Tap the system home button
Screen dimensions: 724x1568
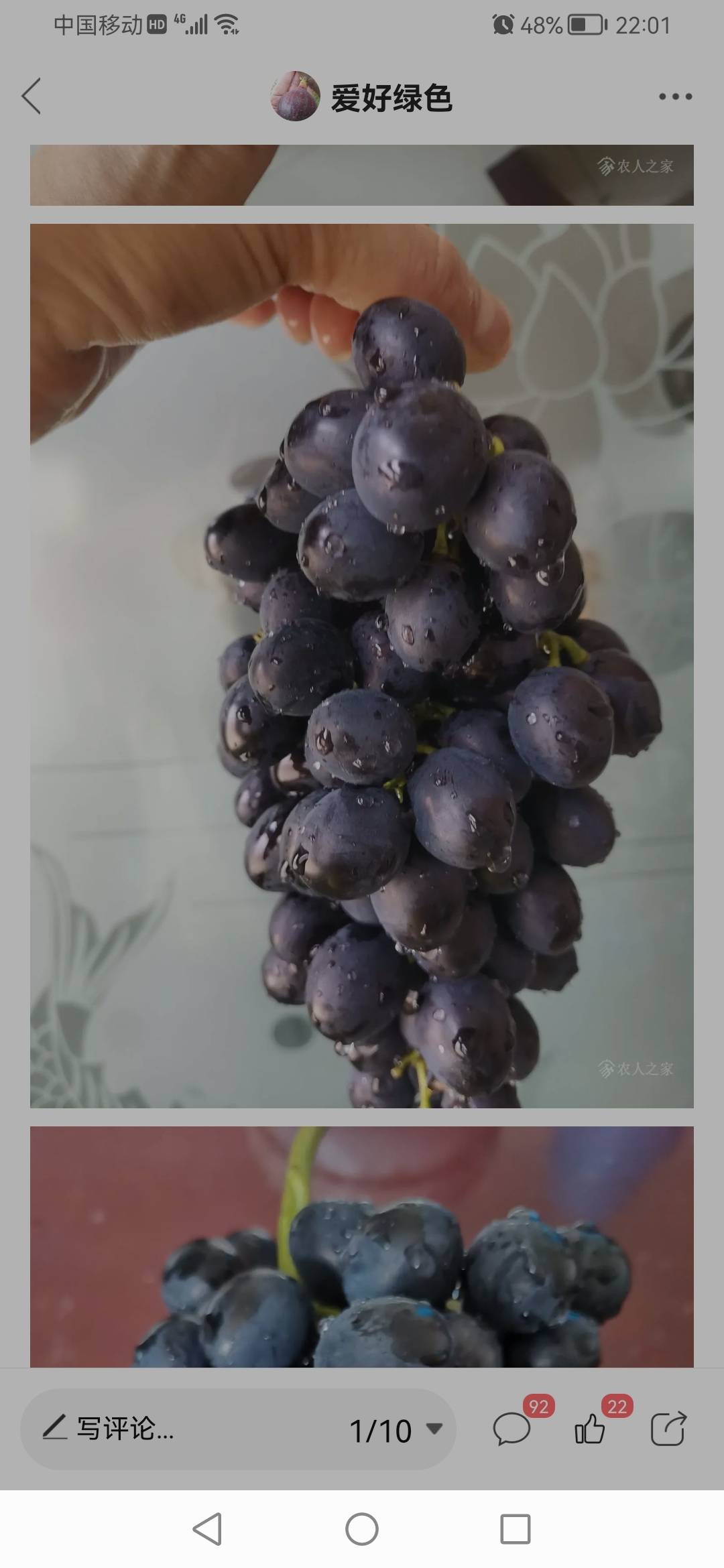pos(362,1529)
